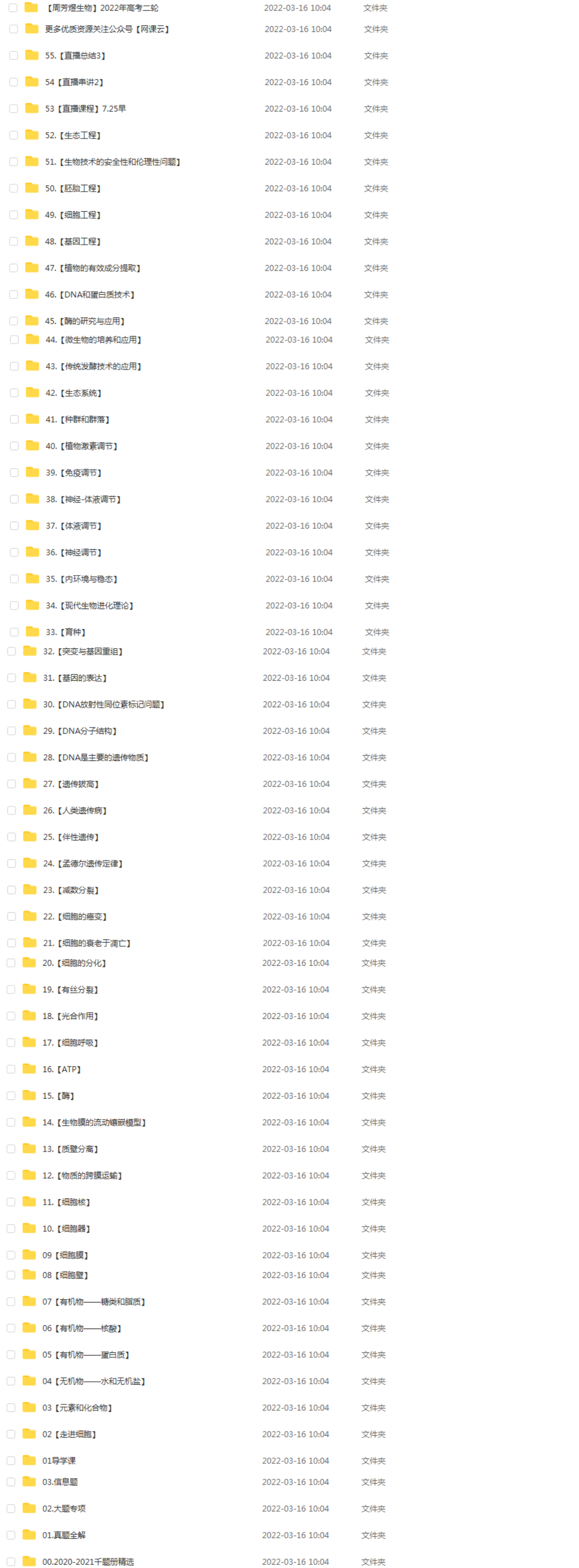The height and width of the screenshot is (1568, 579).
Task: Open folder 52.【生态工程】
Action: click(x=72, y=135)
